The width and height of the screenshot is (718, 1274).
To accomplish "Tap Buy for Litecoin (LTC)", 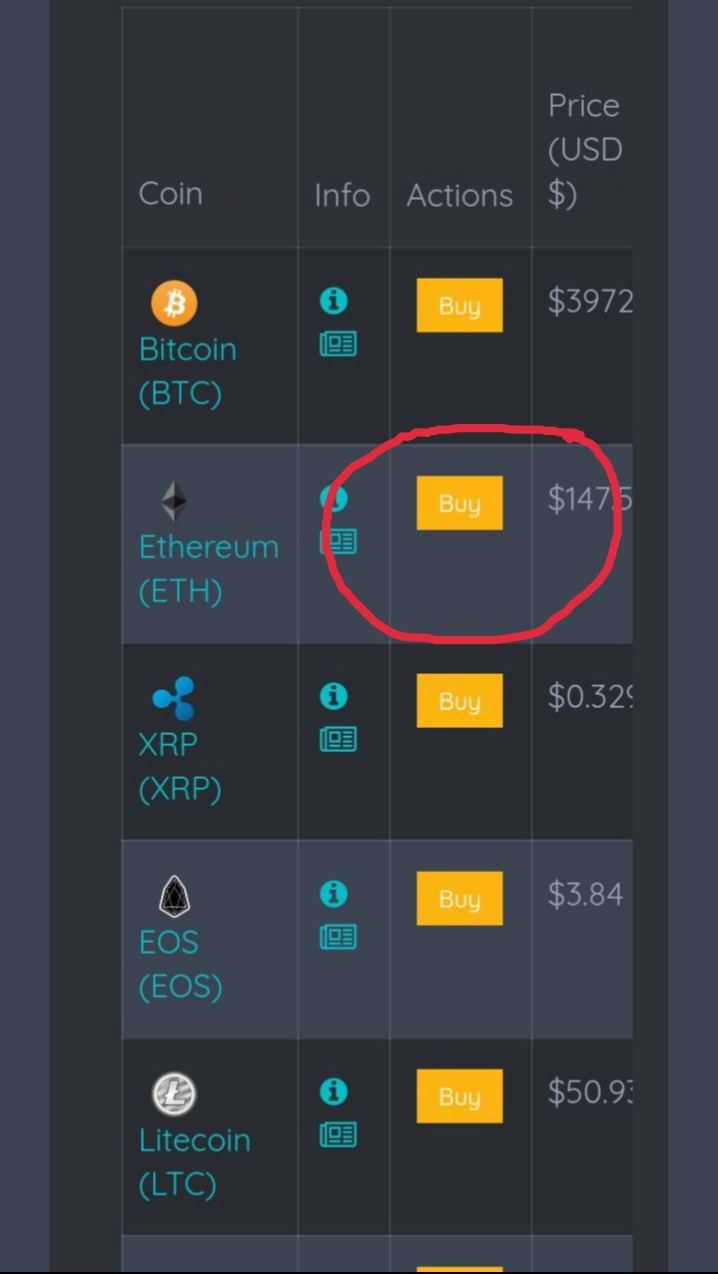I will click(x=459, y=1096).
